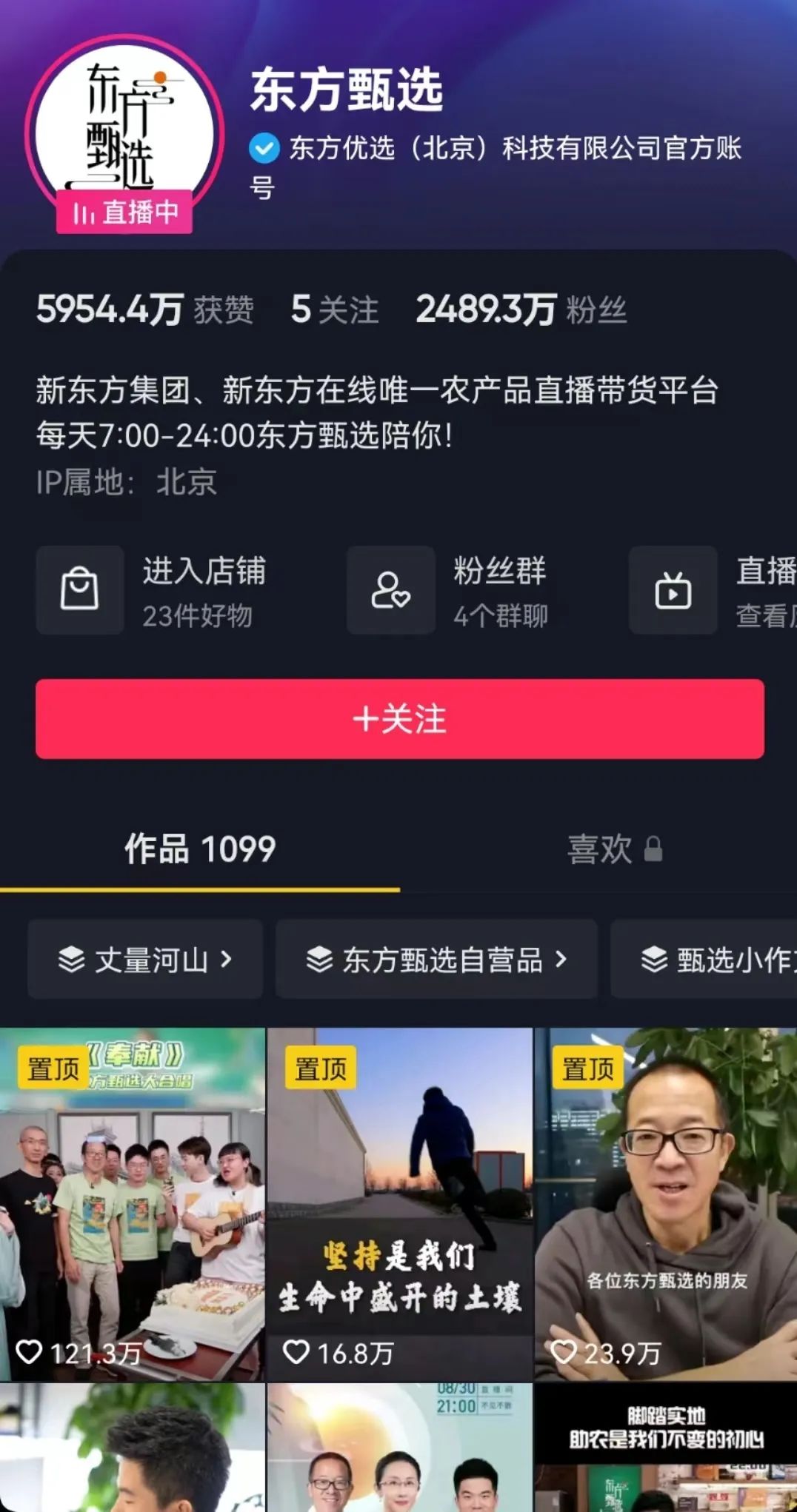
Task: Play pinned video 坚持是我们生命中盛开的土壤
Action: coord(399,1203)
